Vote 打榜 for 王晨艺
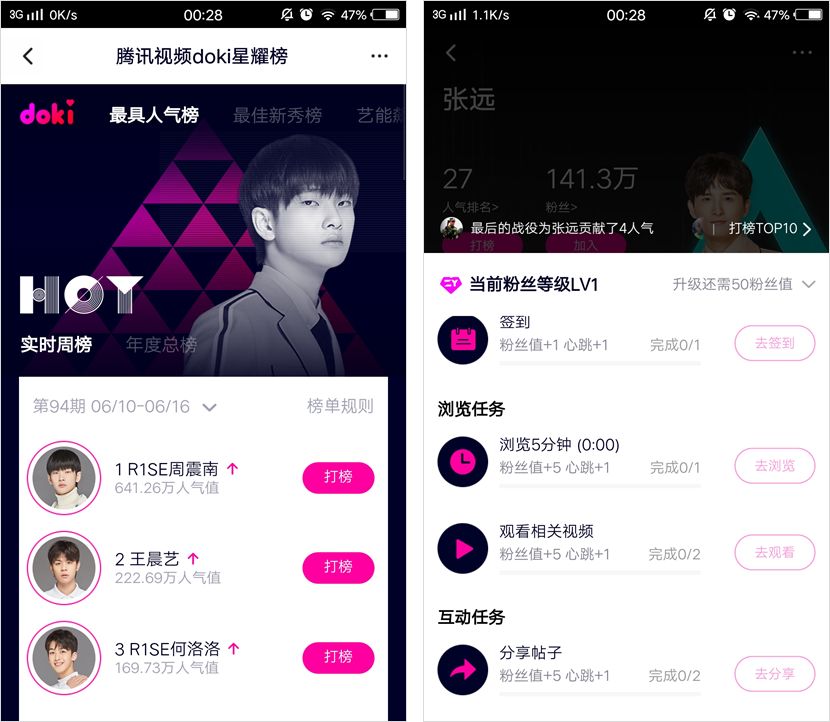This screenshot has height=722, width=830. coord(338,568)
